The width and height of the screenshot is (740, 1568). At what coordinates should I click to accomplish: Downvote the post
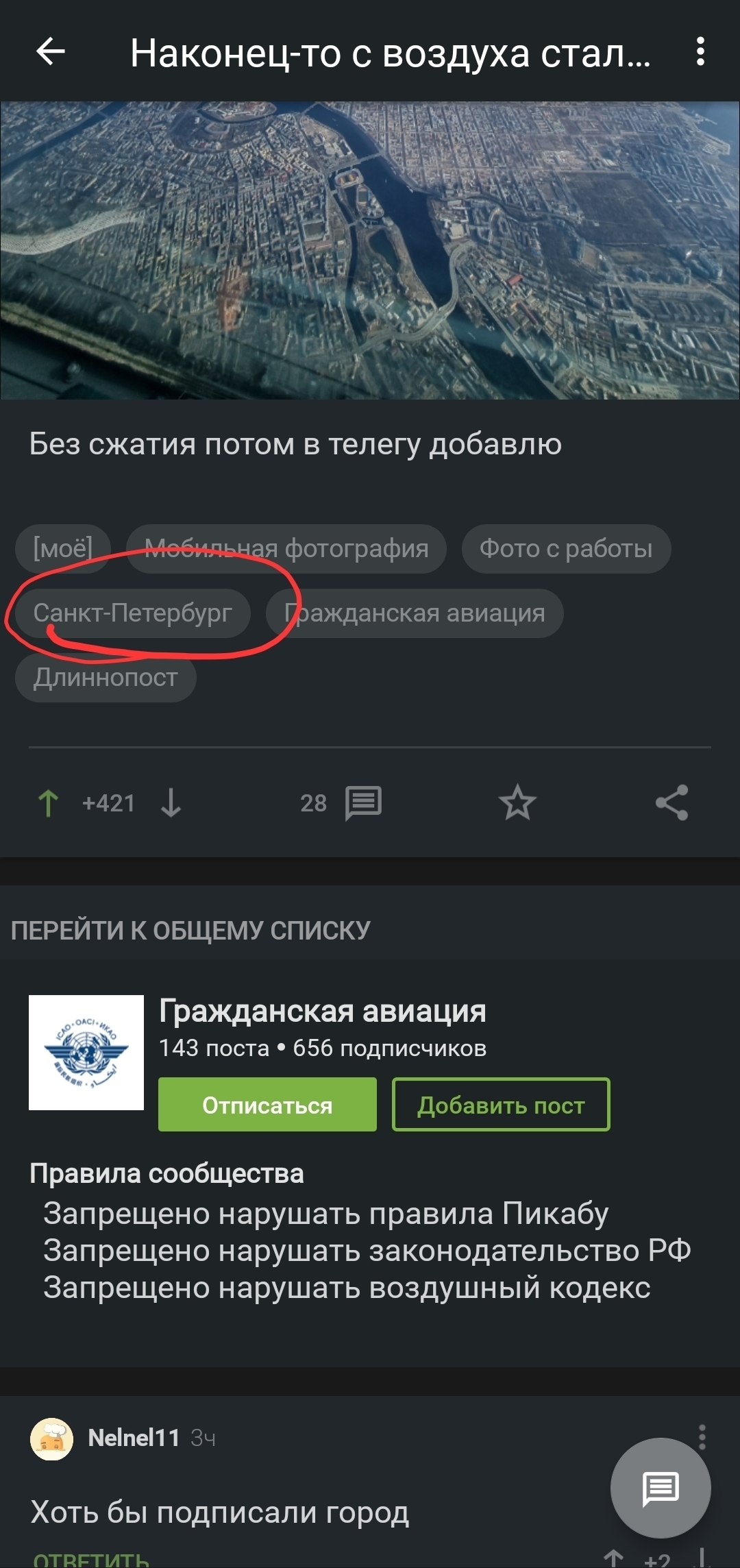tap(171, 803)
